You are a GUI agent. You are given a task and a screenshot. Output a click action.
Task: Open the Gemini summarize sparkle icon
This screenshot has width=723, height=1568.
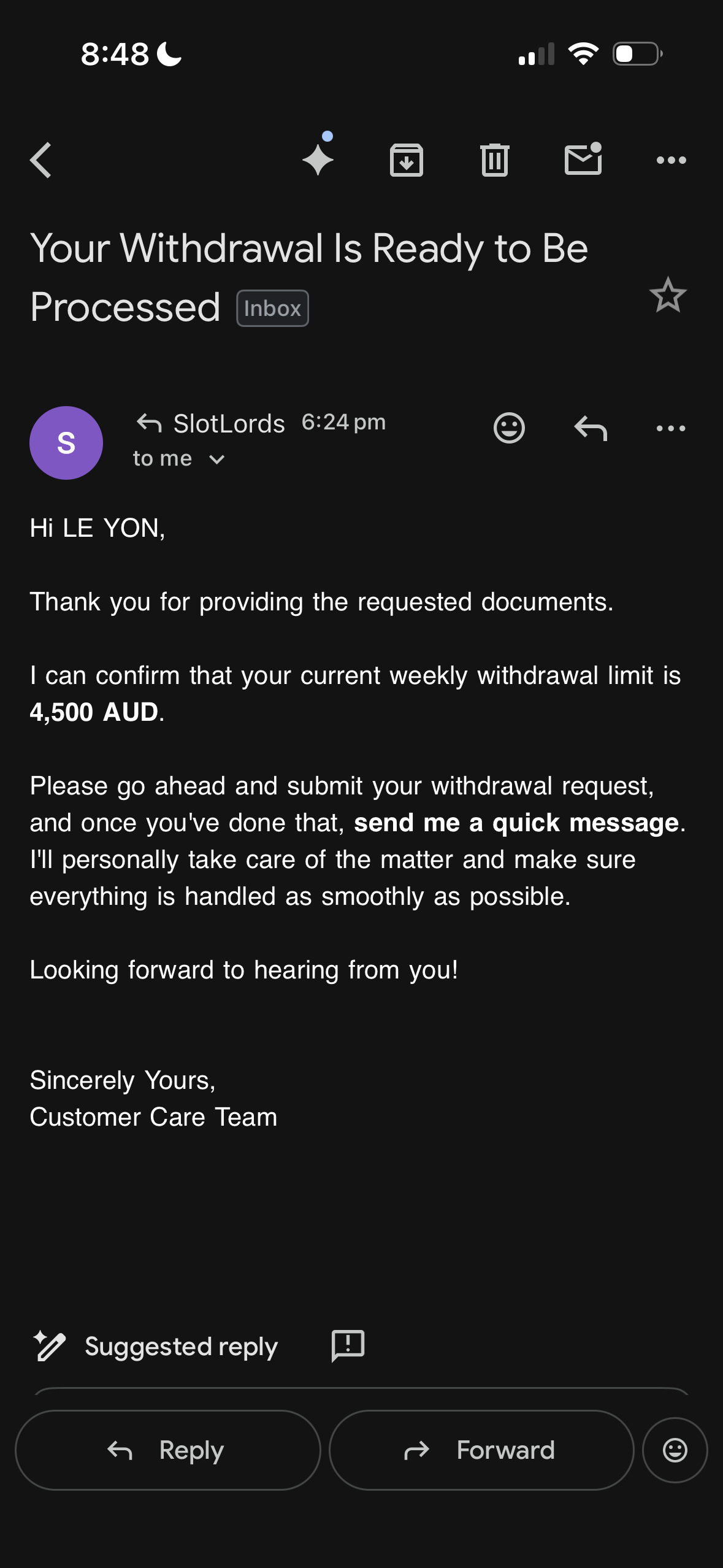[318, 158]
